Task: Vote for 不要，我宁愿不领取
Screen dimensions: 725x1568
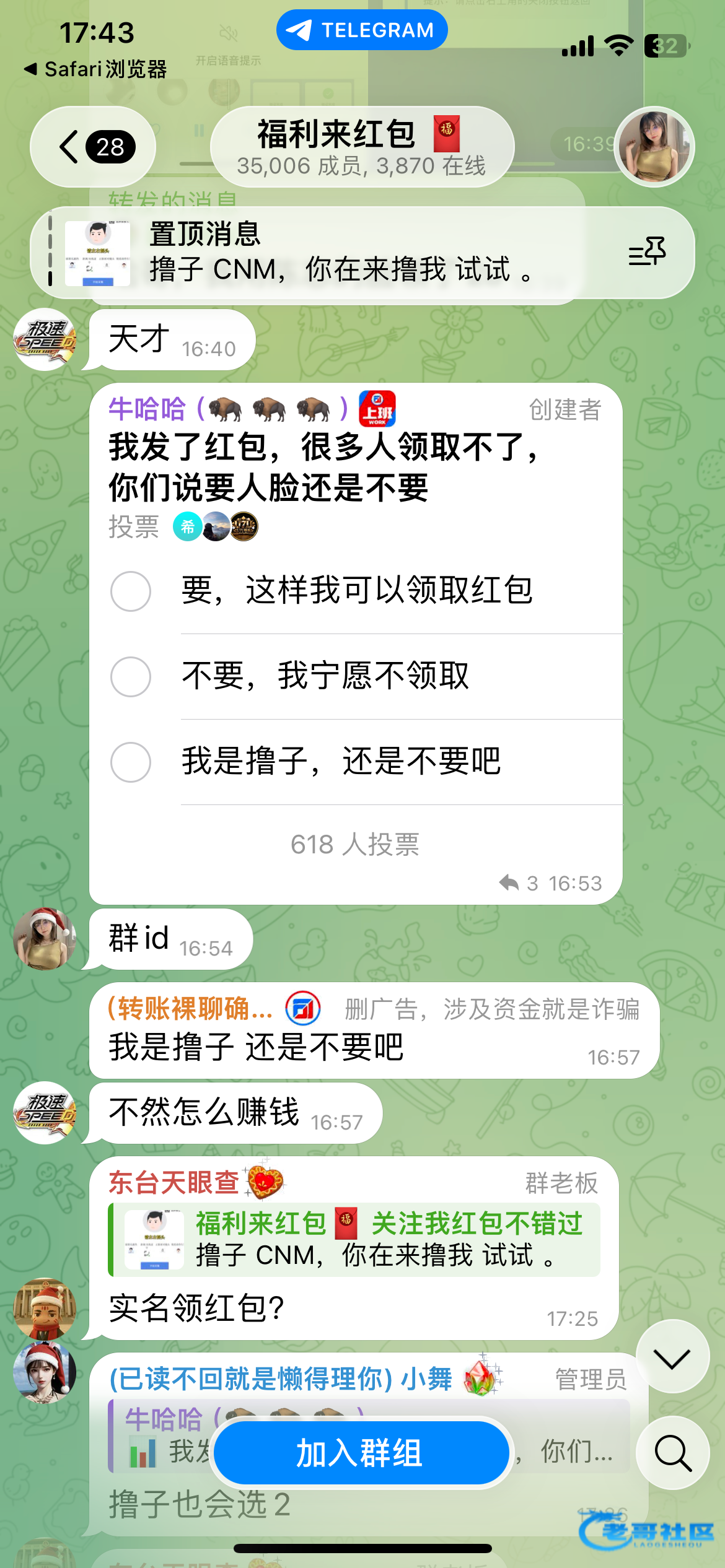Action: (x=131, y=676)
